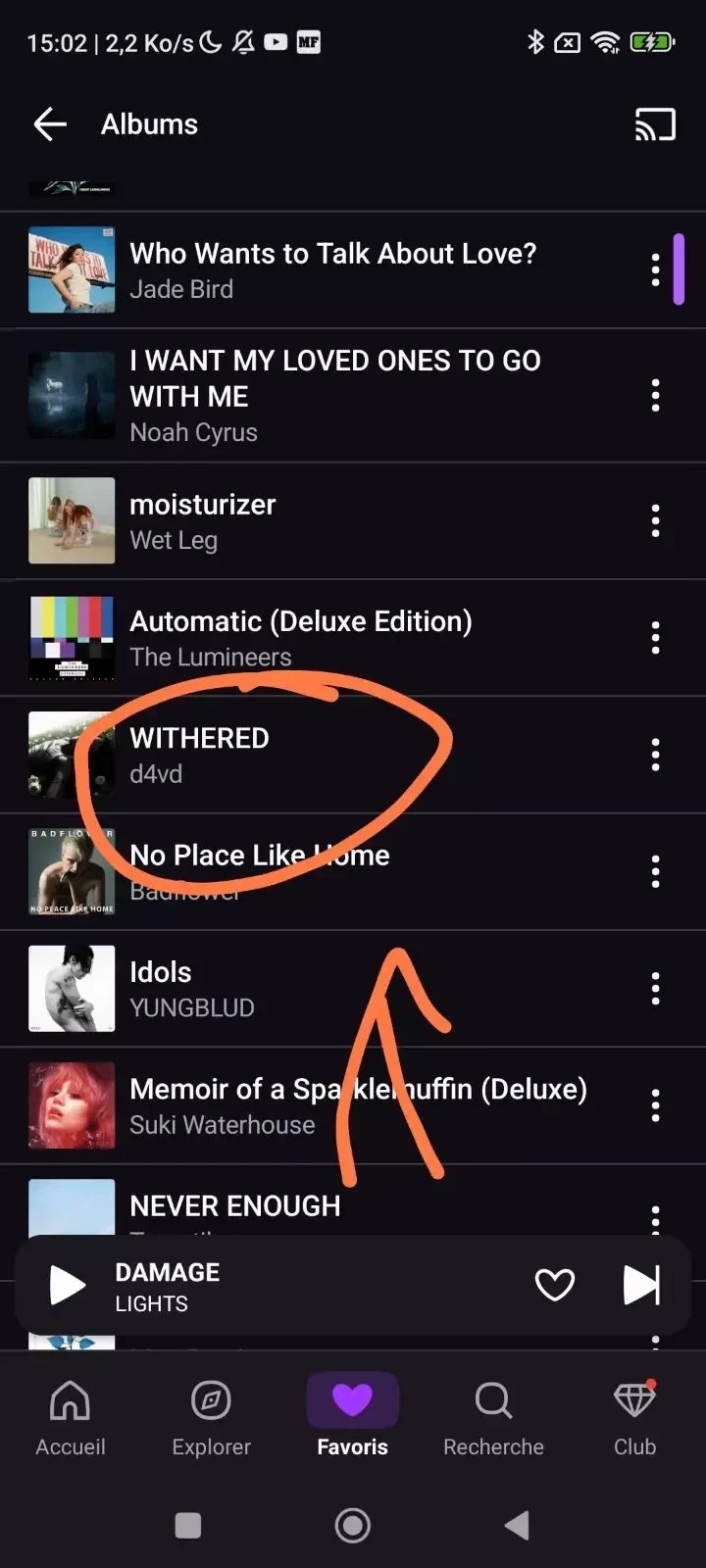Open options for Jade Bird album

[x=655, y=270]
